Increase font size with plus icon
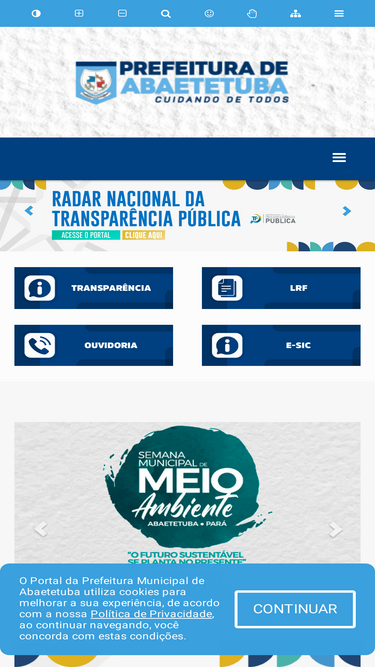375x667 pixels. 79,13
